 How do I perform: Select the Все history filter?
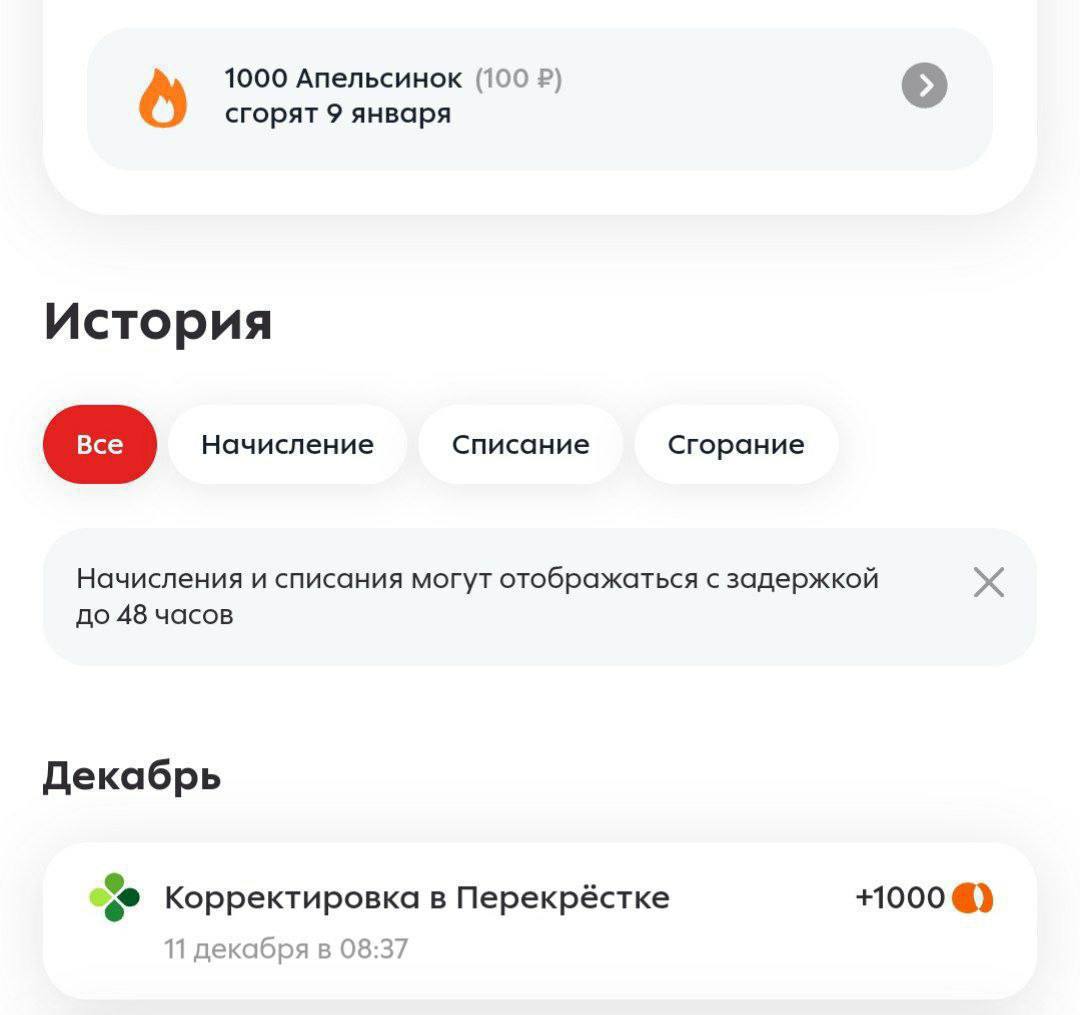tap(100, 444)
